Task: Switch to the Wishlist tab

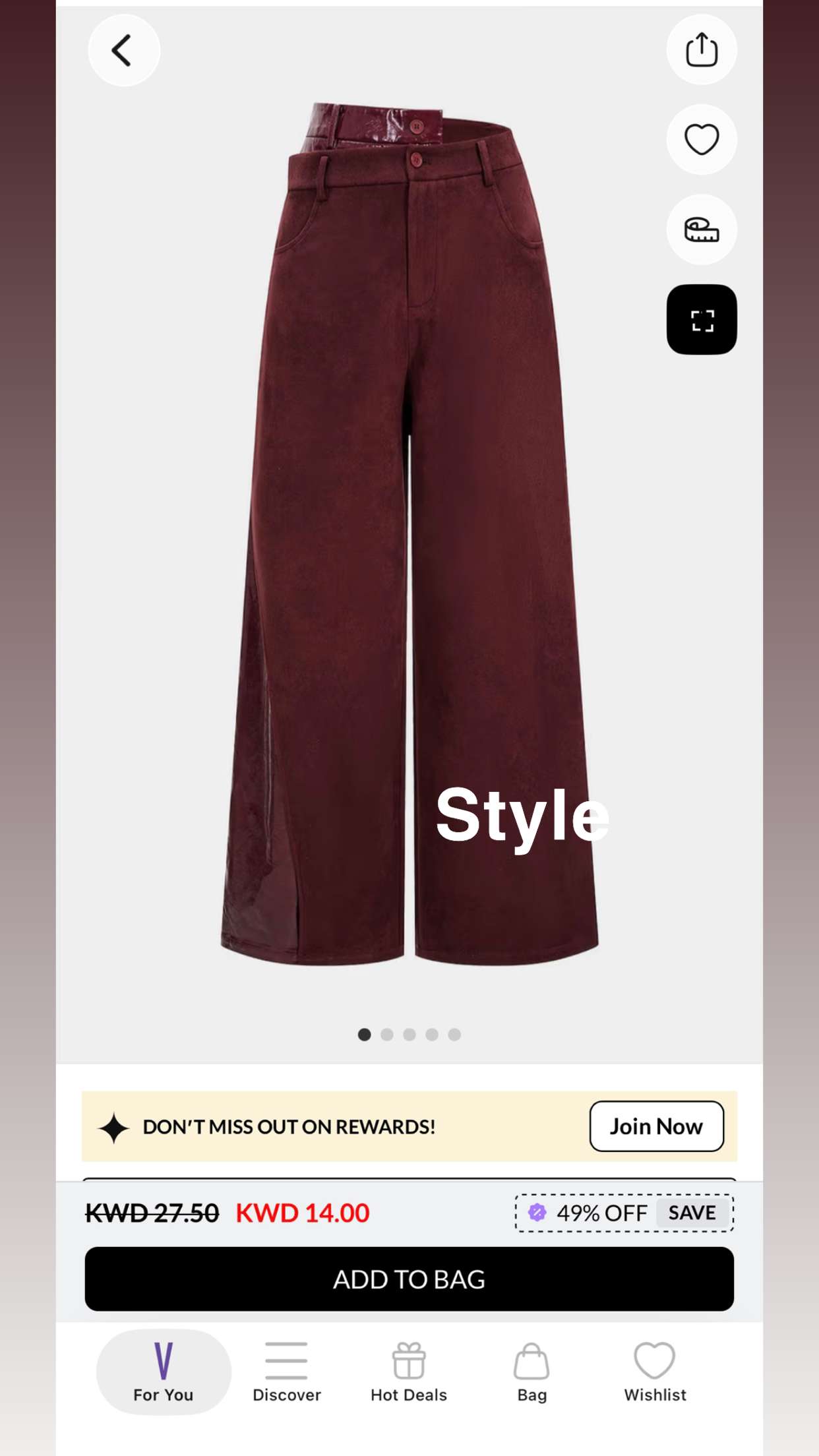Action: [655, 1372]
